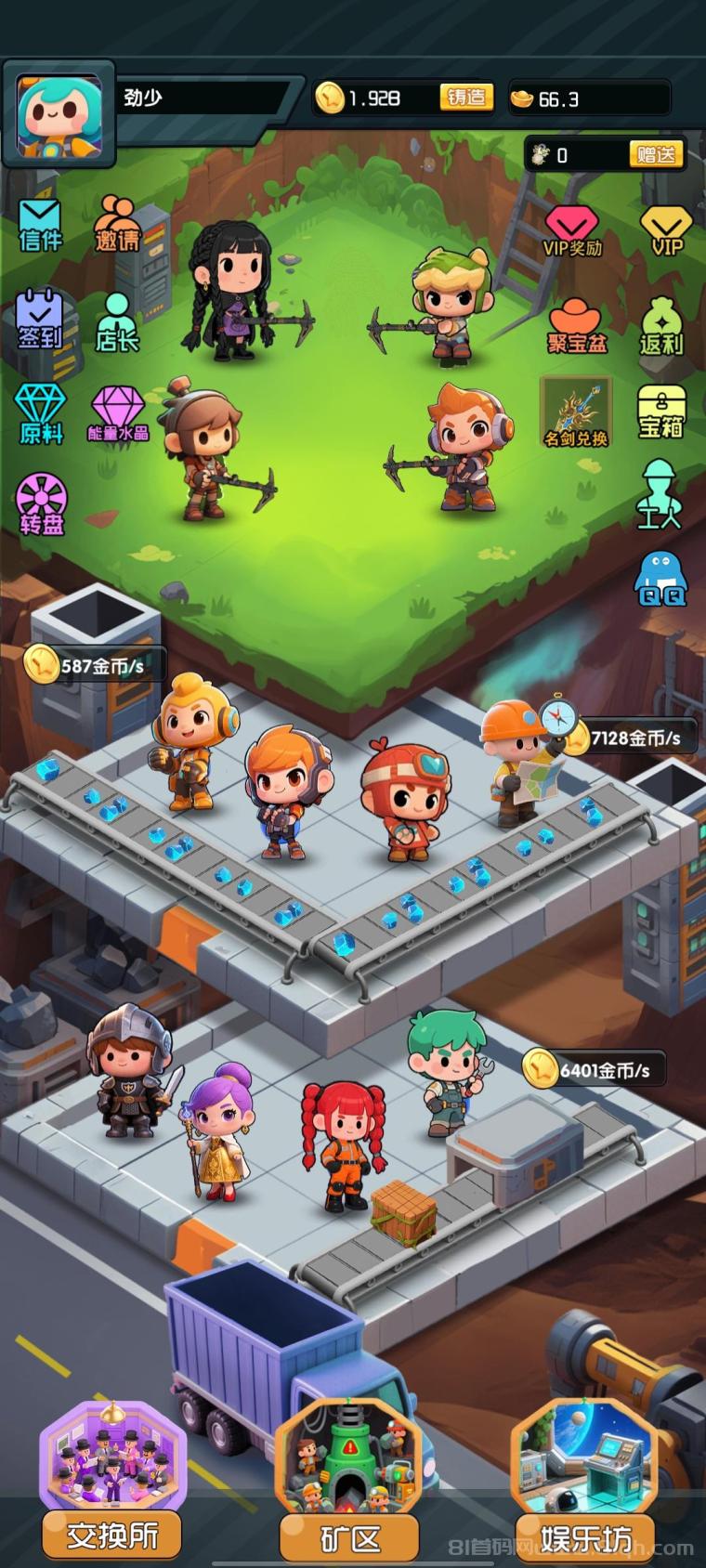Open 原料 materials
Screen dimensions: 706x1568
(x=41, y=414)
